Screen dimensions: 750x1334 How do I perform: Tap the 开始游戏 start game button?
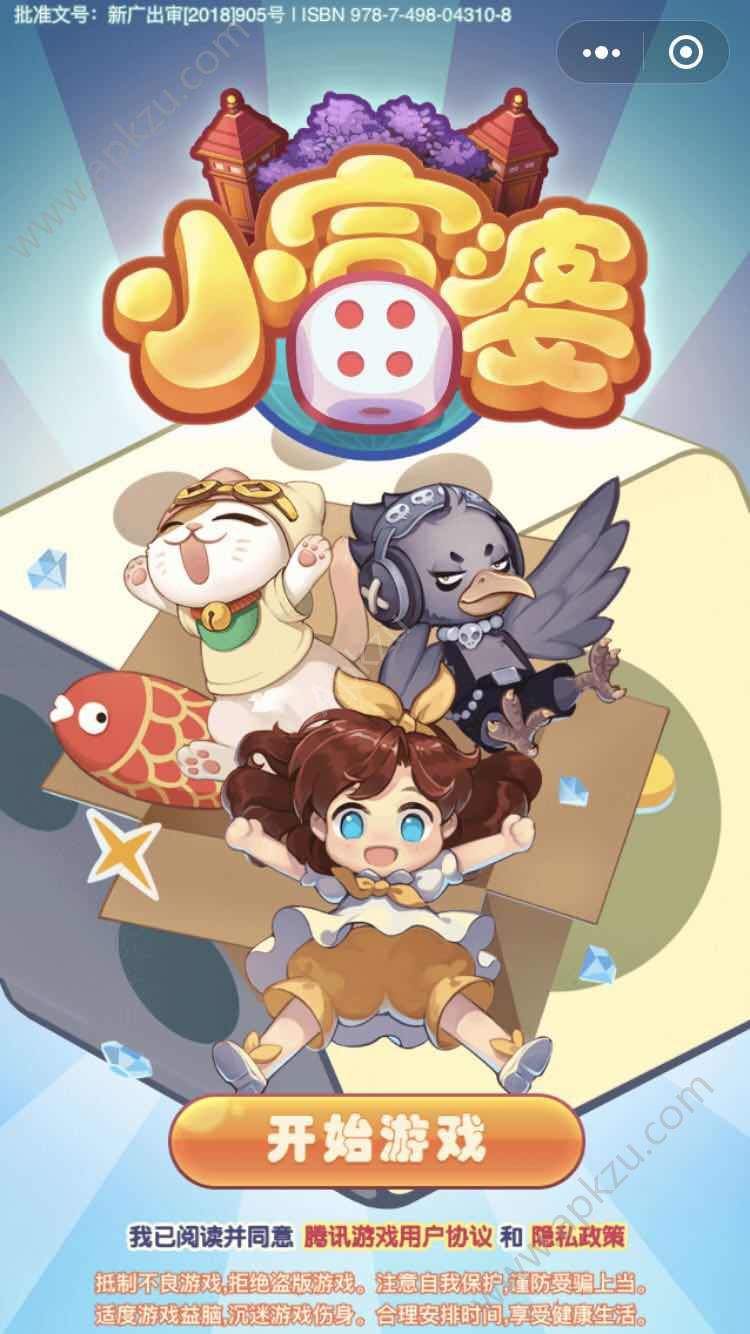(x=376, y=1141)
